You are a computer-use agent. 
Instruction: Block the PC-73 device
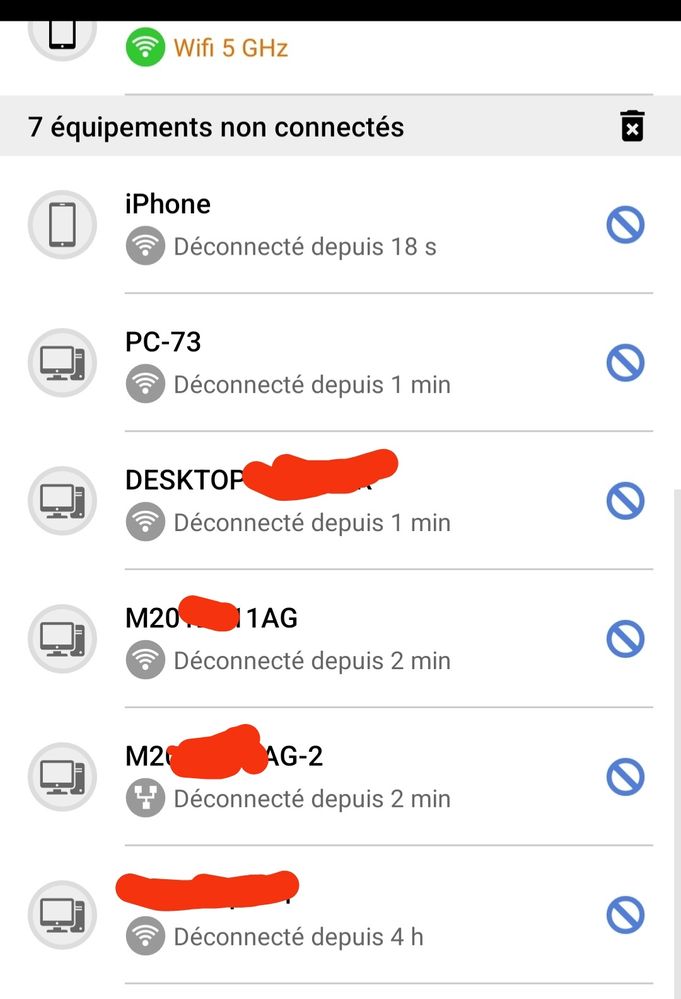(x=626, y=363)
